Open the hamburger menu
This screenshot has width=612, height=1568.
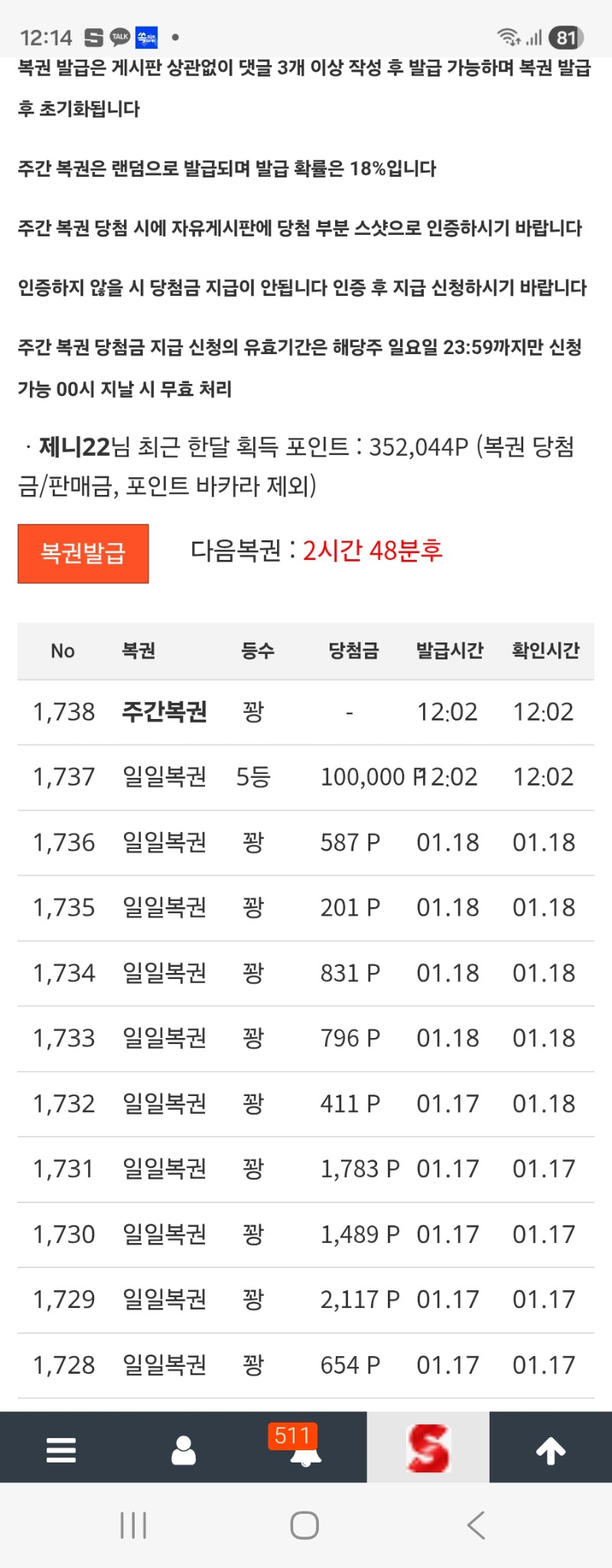(x=61, y=1449)
